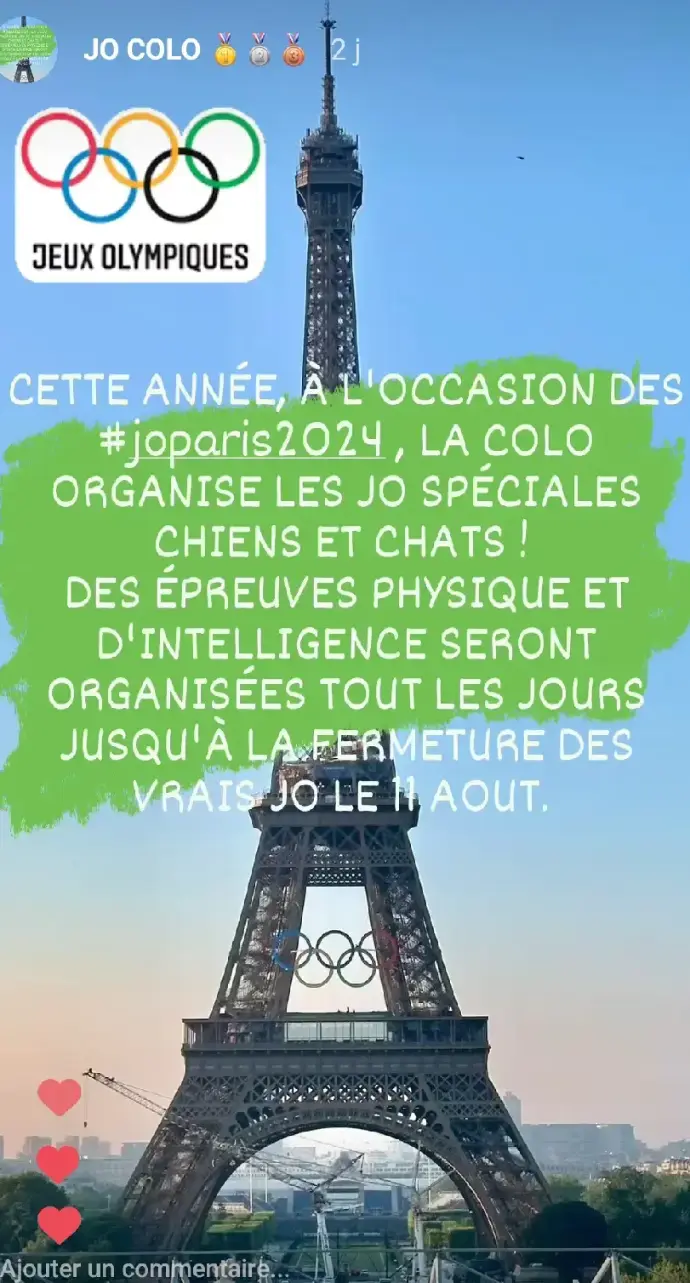Open the JO COLO profile picture
The height and width of the screenshot is (1283, 690).
[x=26, y=50]
